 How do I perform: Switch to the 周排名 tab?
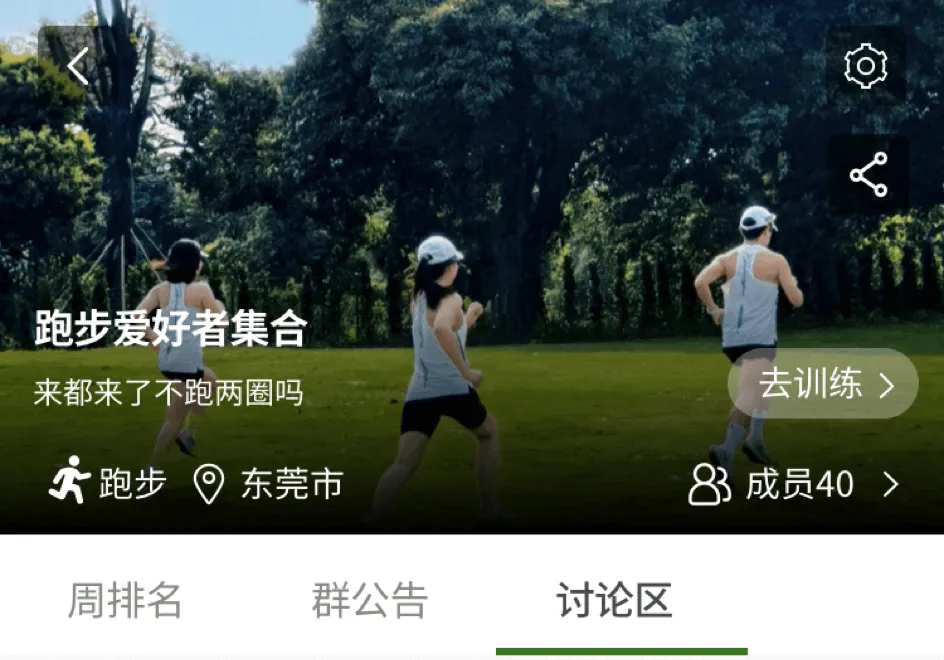click(125, 601)
